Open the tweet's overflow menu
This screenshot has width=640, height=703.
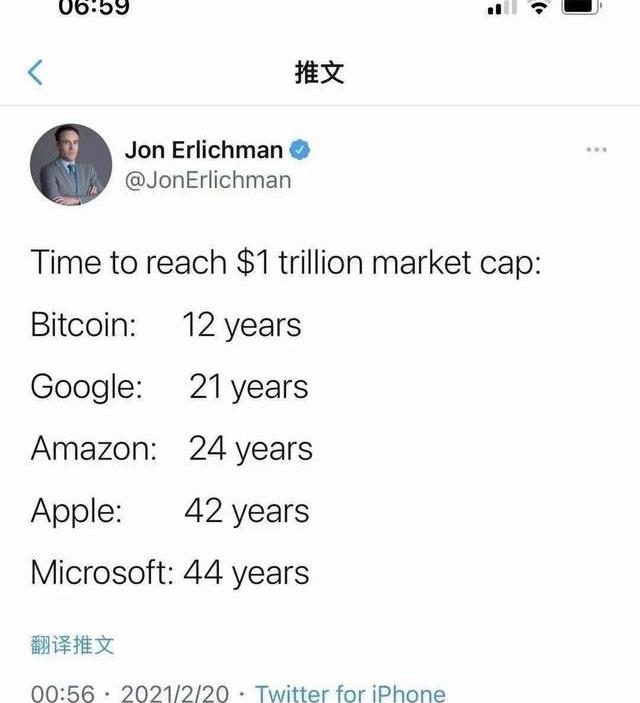click(x=596, y=150)
